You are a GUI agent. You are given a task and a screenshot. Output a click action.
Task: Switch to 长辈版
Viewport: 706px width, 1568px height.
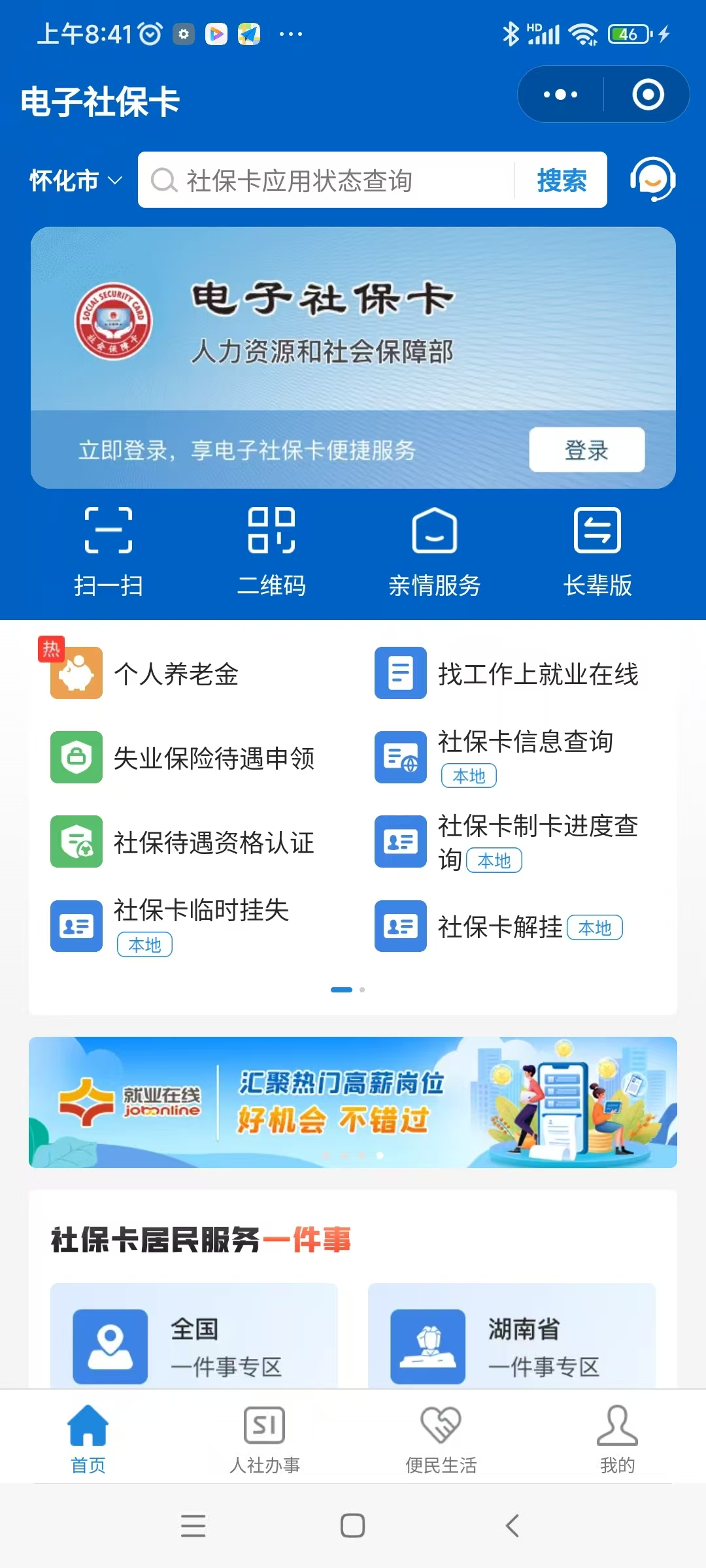pyautogui.click(x=597, y=551)
